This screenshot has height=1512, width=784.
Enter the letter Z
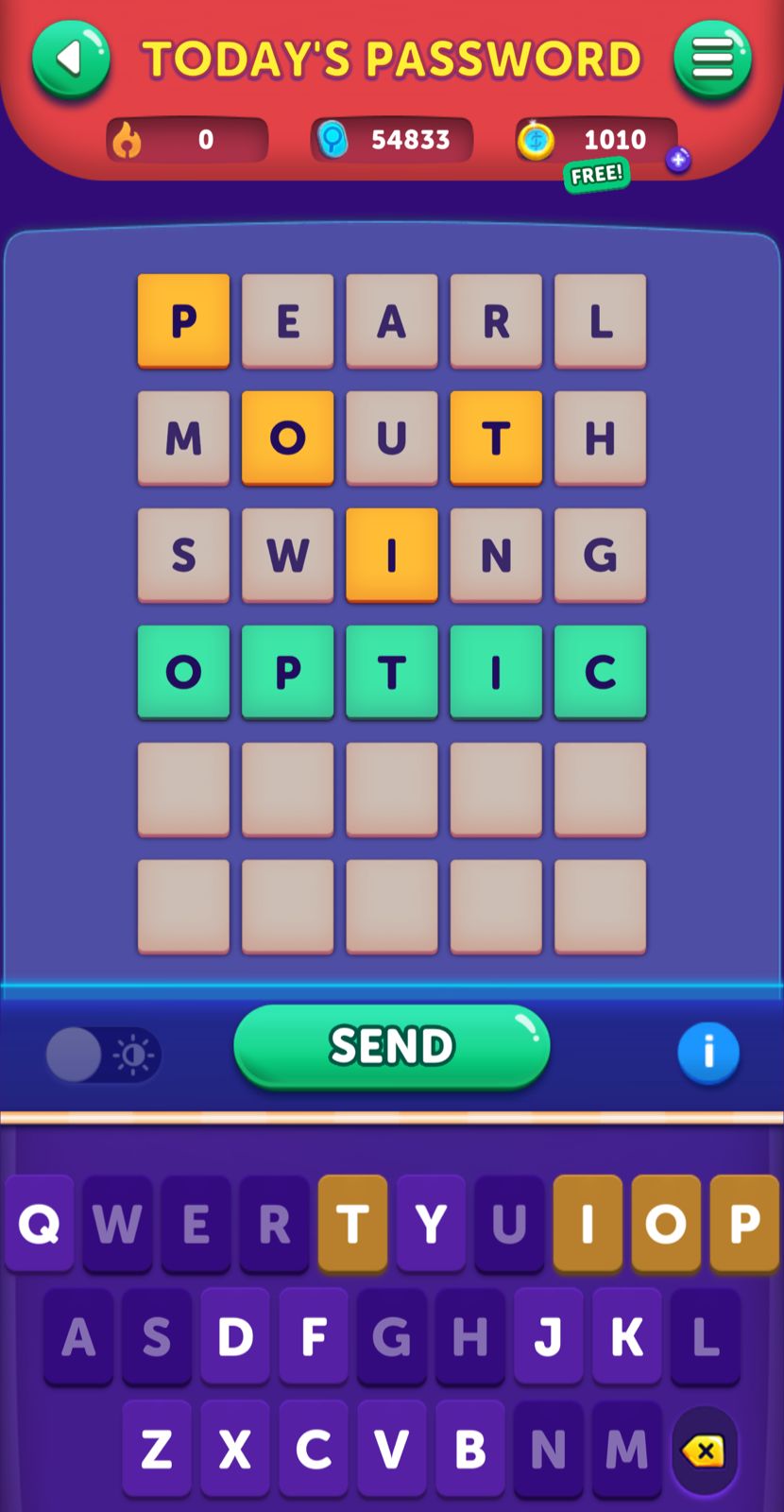(x=157, y=1449)
